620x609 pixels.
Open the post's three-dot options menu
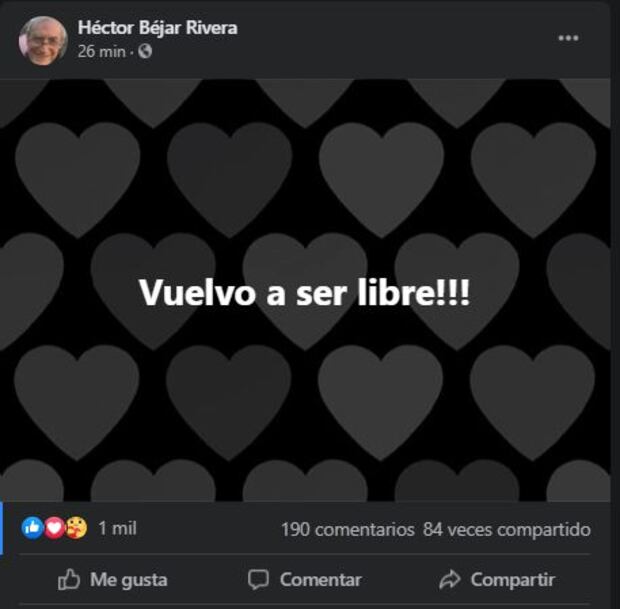568,38
